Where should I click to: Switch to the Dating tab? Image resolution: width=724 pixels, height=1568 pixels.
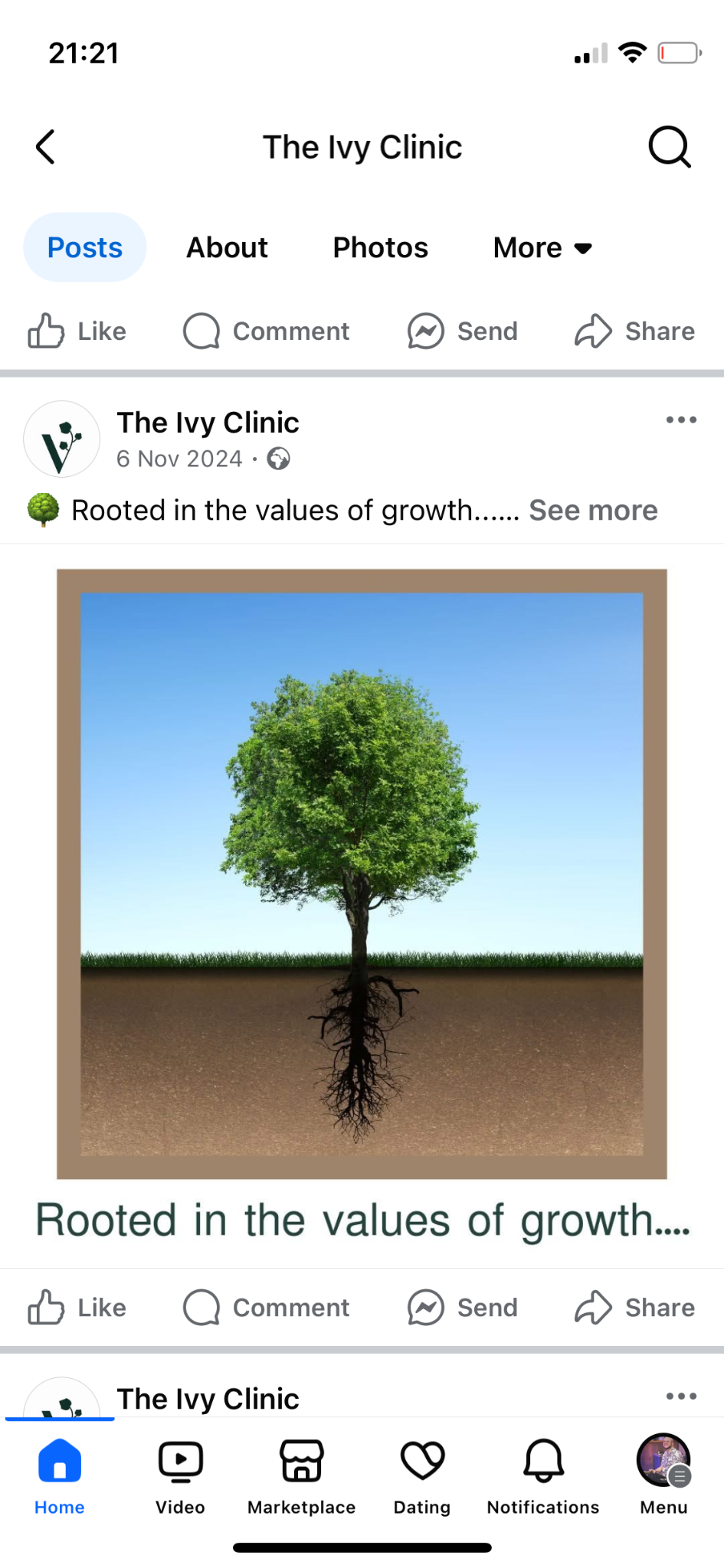[x=422, y=1475]
